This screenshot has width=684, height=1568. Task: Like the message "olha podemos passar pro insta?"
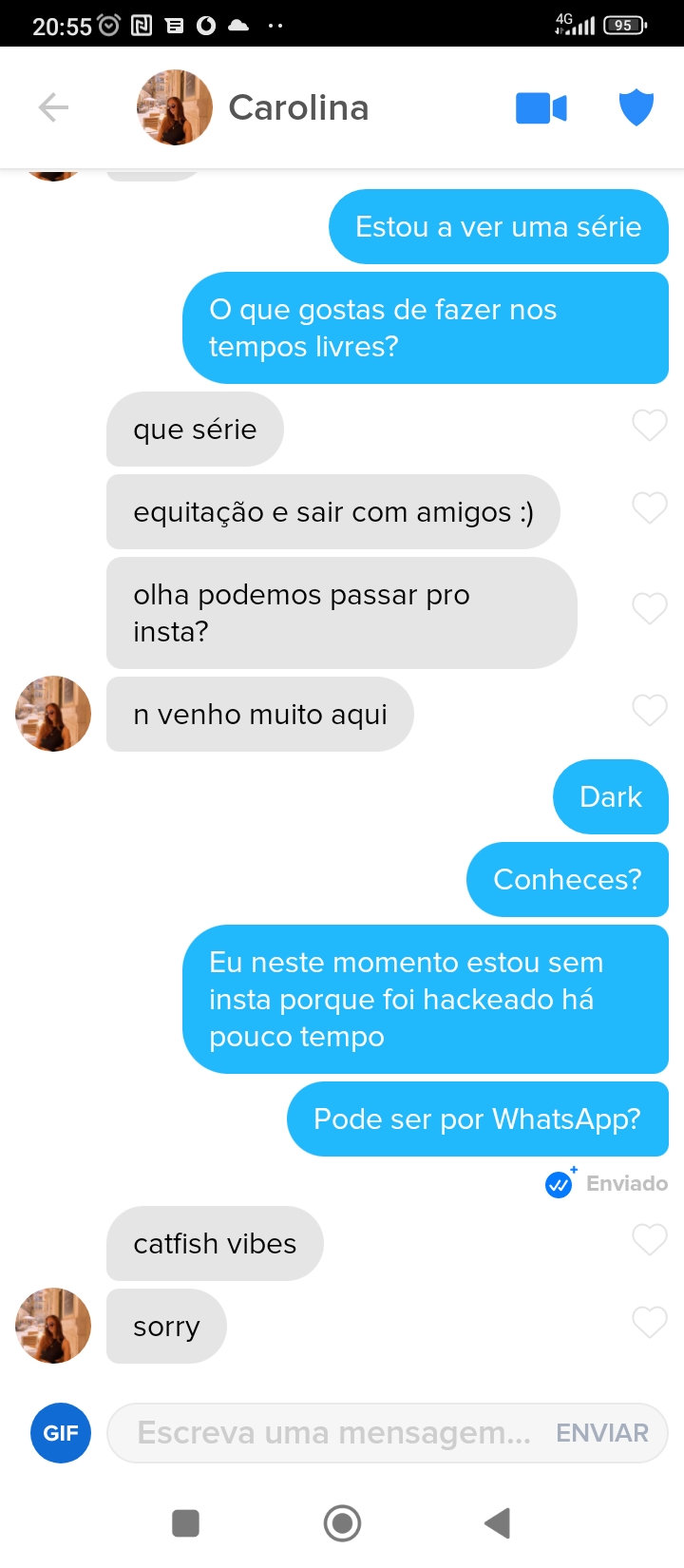(650, 608)
